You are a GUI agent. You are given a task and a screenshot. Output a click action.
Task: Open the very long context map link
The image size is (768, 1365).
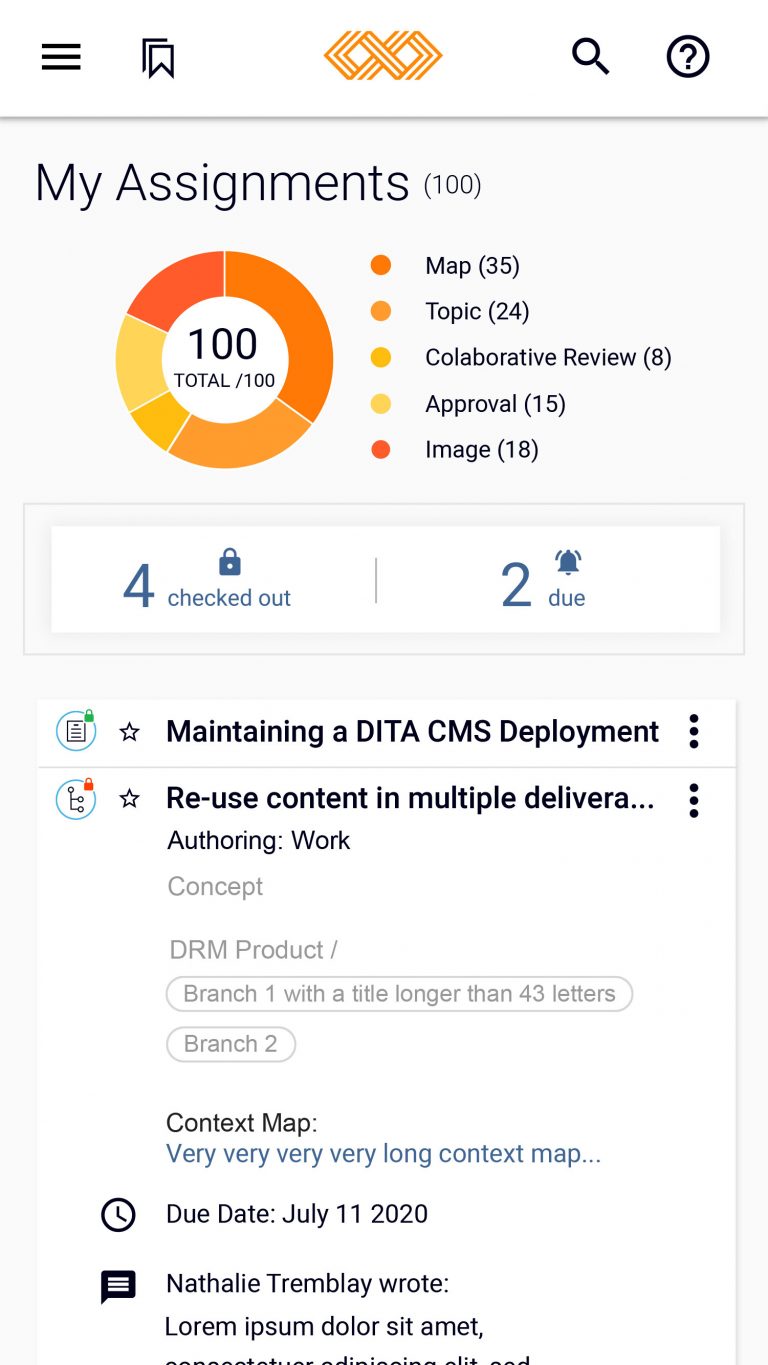tap(384, 1153)
